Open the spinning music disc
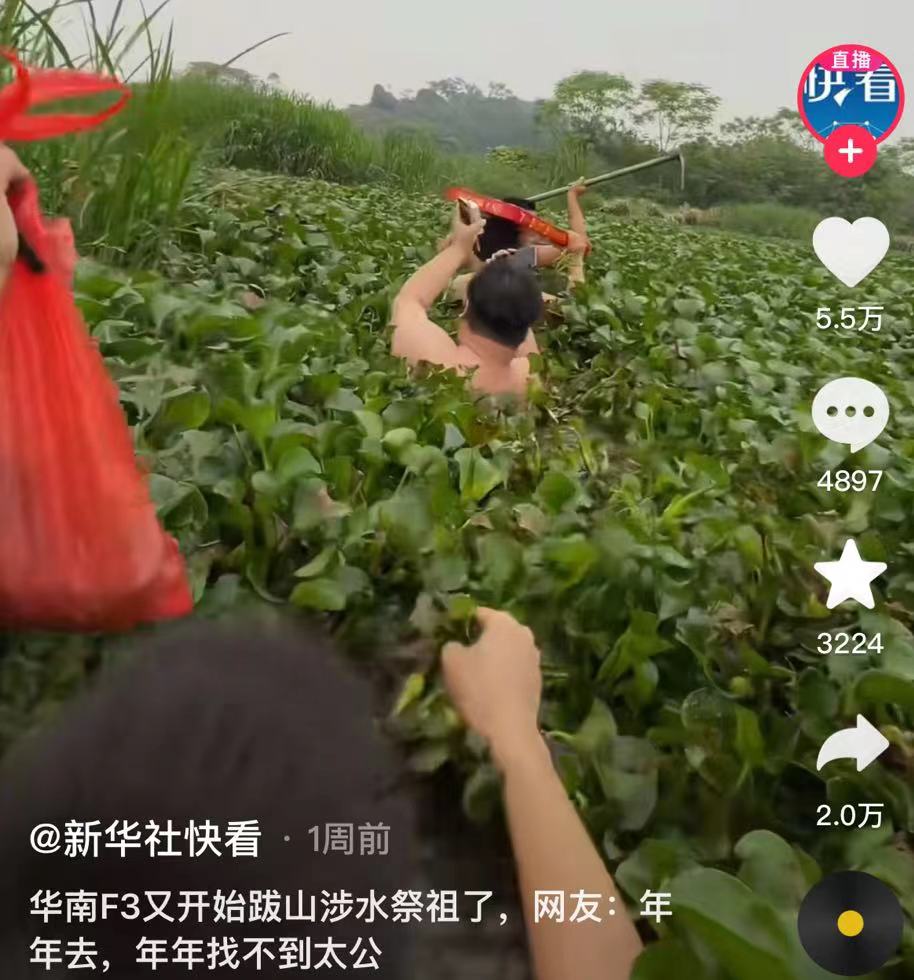 [850, 922]
